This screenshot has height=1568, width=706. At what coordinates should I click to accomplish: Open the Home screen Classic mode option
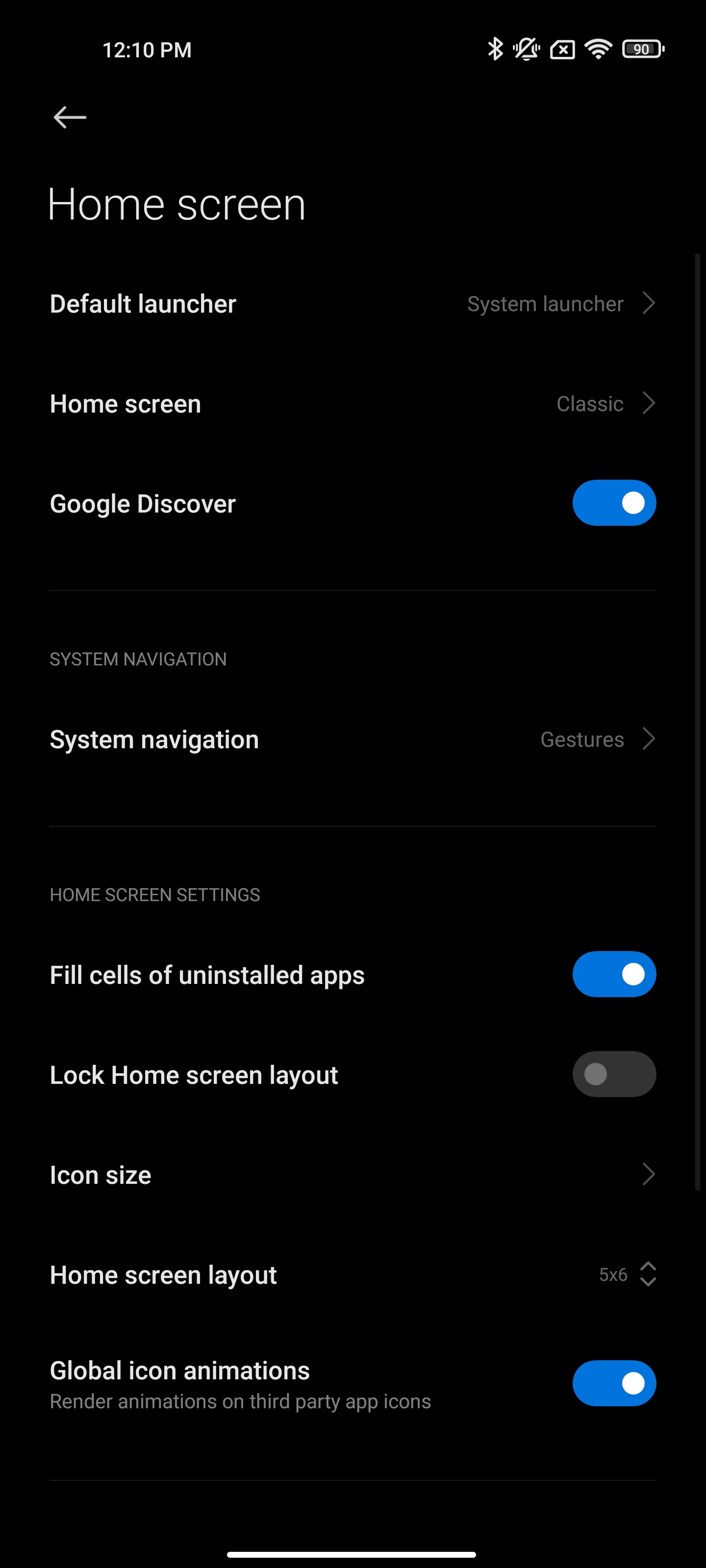click(352, 404)
